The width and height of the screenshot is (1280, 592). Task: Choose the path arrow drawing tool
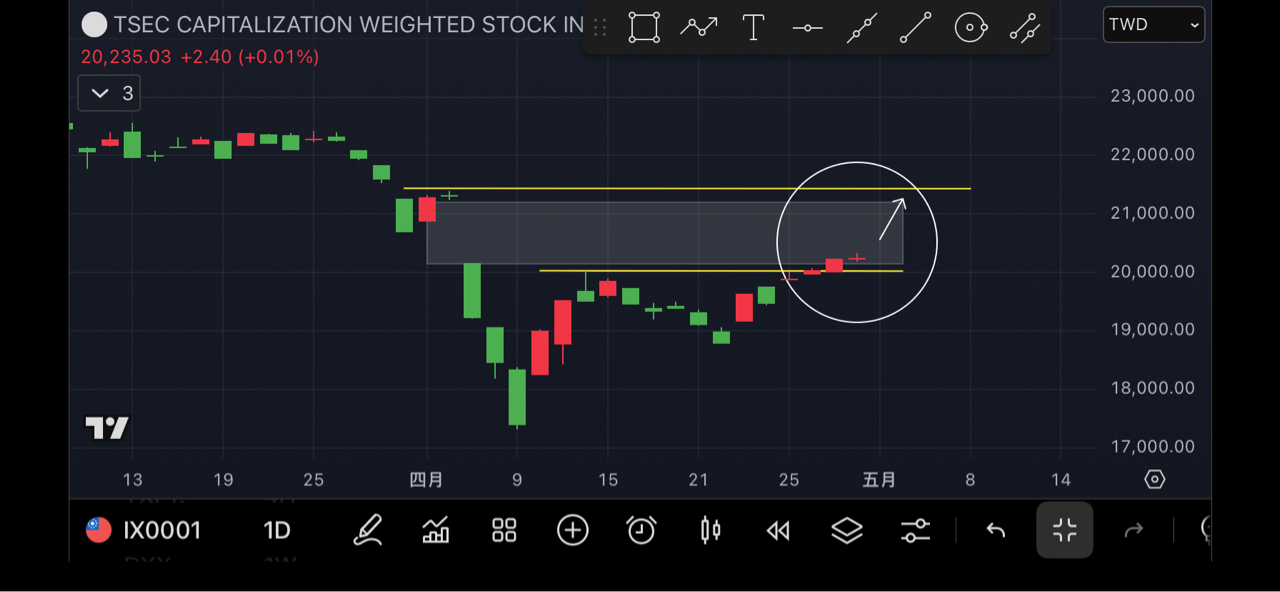(698, 28)
